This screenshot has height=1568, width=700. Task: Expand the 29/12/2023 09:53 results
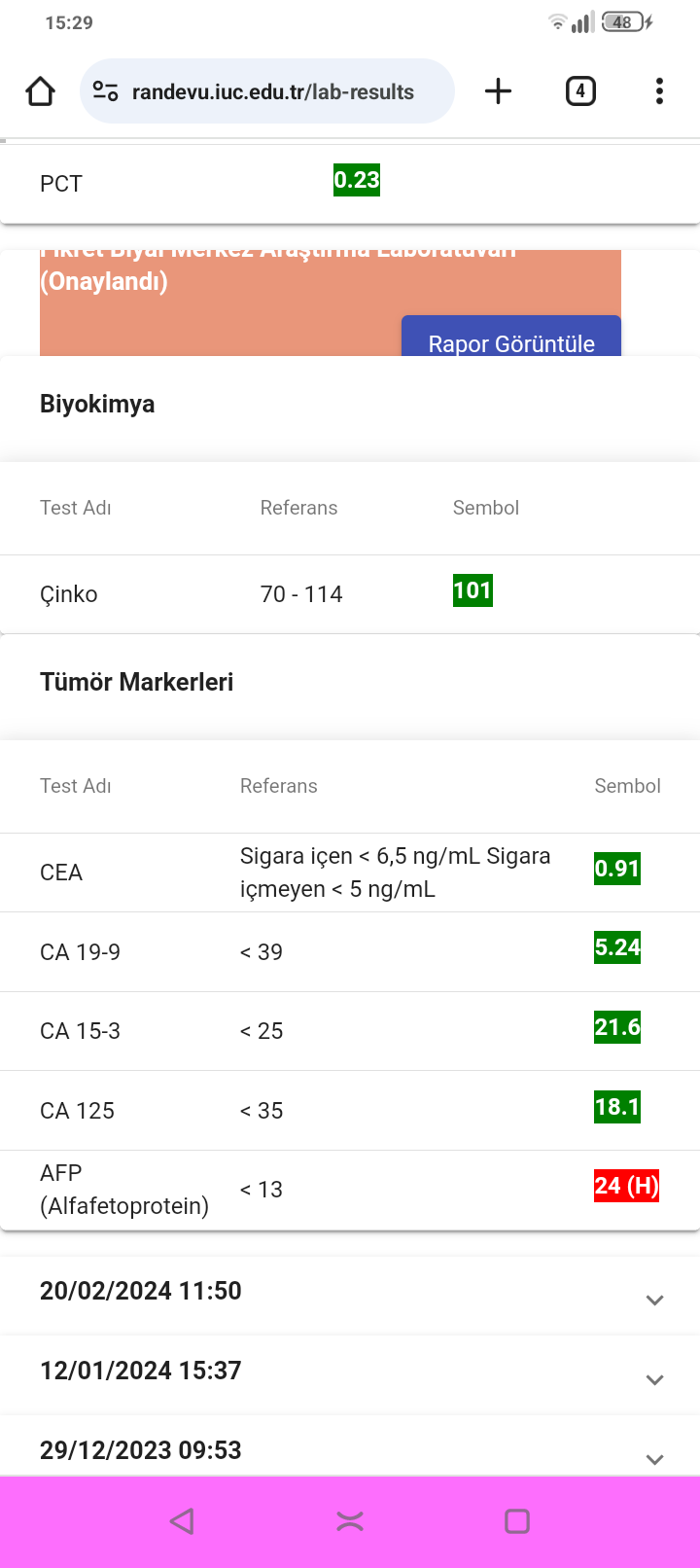click(350, 1448)
